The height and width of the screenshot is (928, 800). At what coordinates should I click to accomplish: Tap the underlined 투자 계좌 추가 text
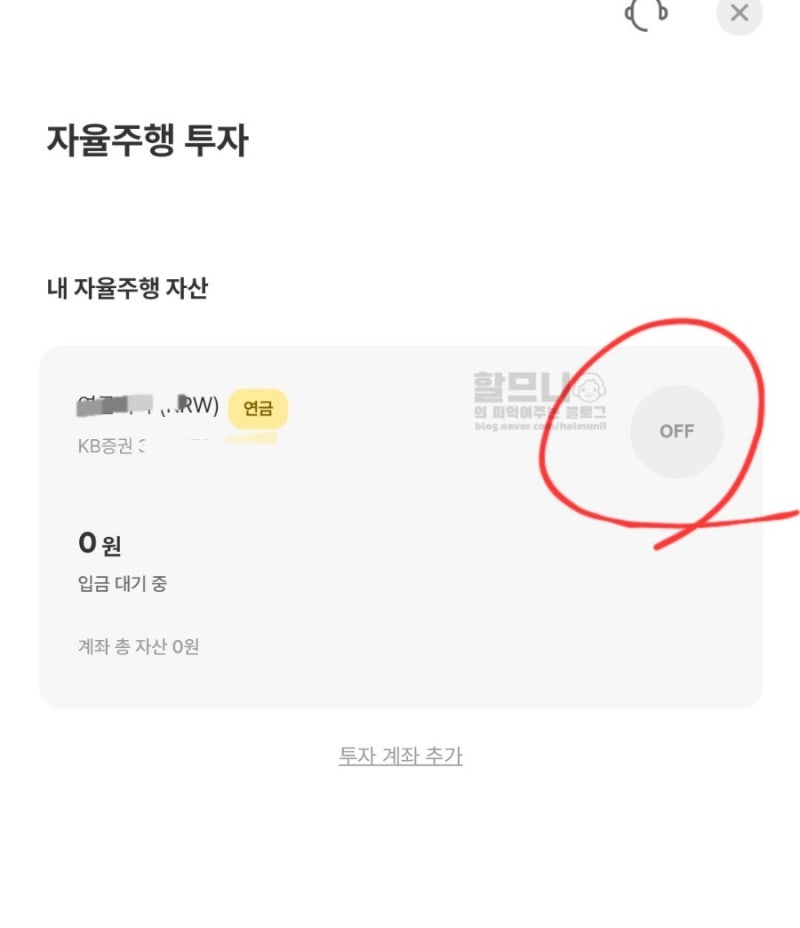400,757
